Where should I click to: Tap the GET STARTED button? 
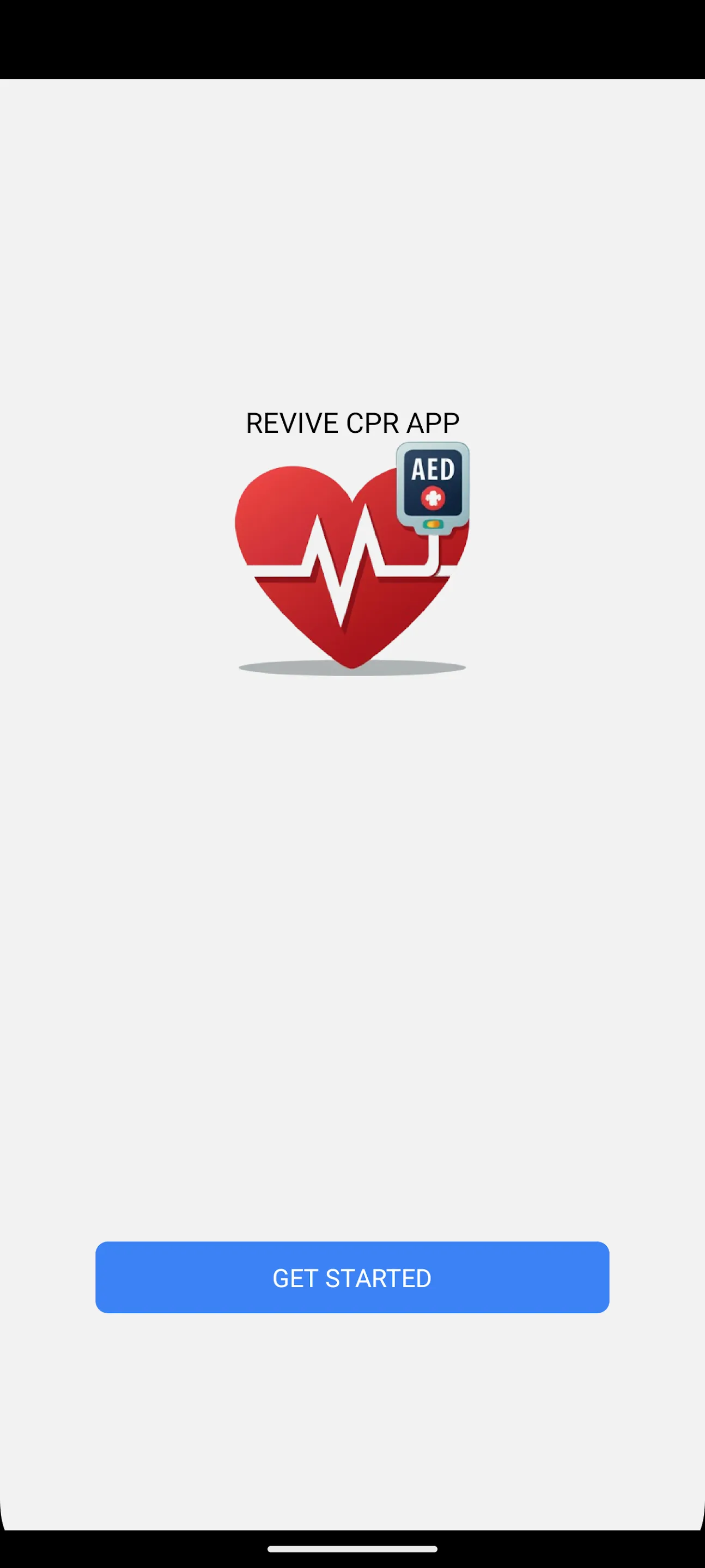coord(352,1278)
